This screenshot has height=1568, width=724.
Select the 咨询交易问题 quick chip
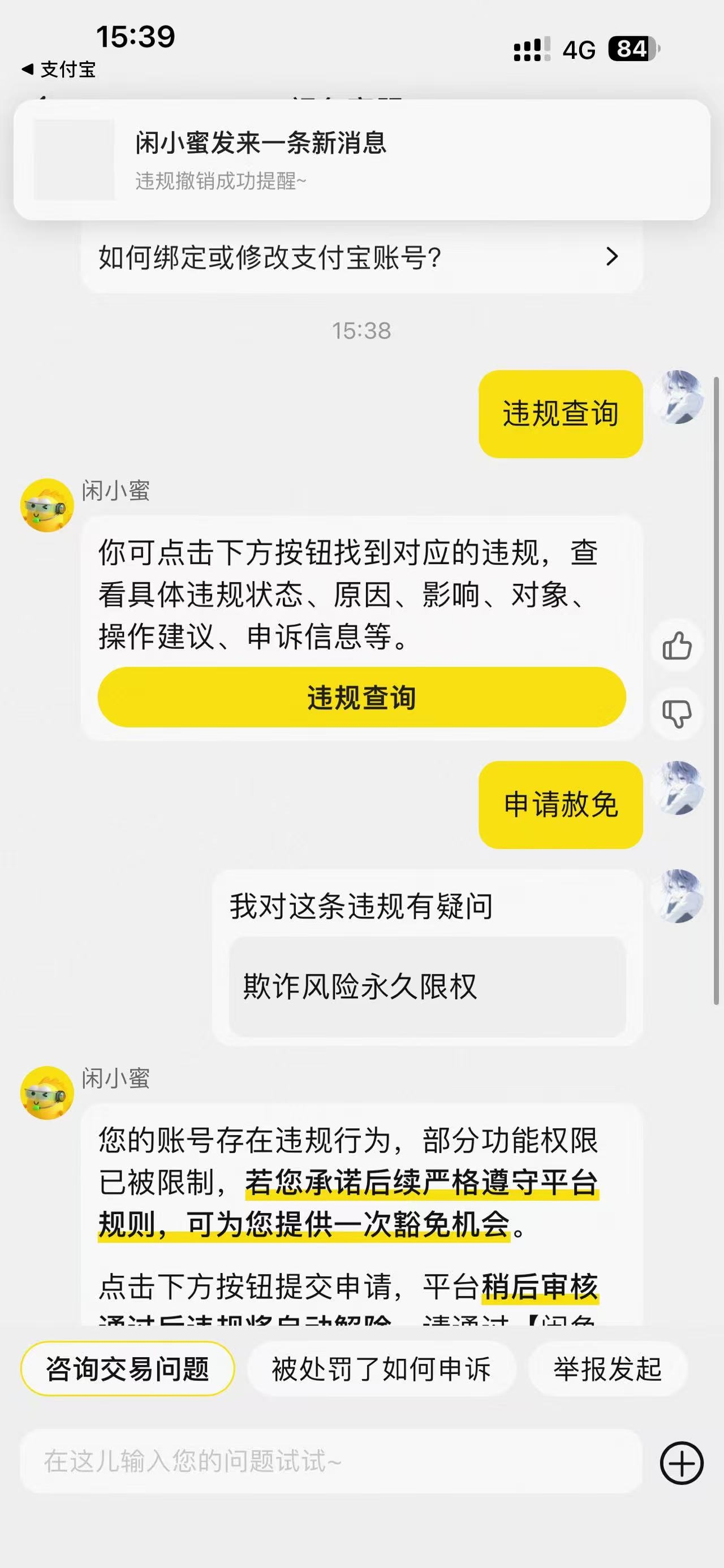click(128, 1369)
